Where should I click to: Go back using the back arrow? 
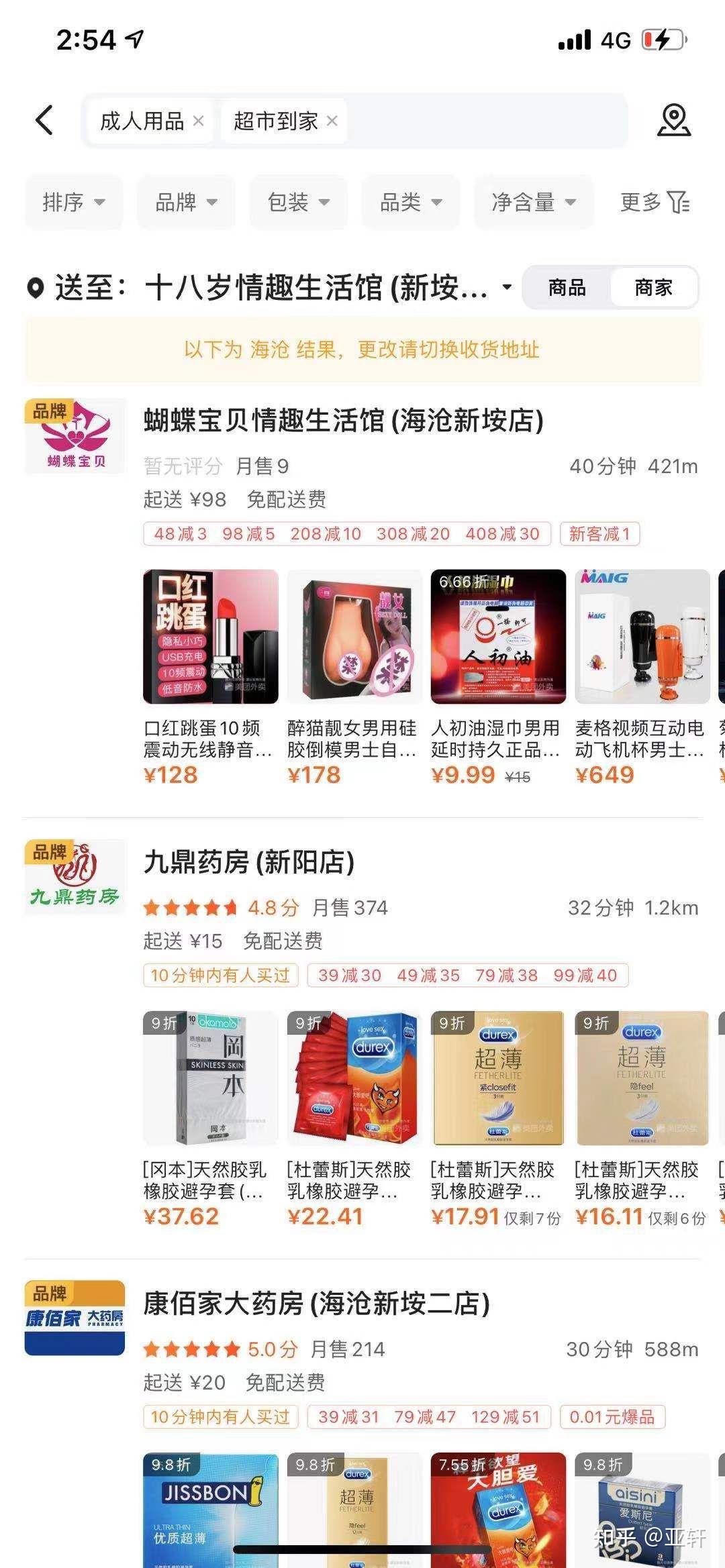[x=44, y=121]
